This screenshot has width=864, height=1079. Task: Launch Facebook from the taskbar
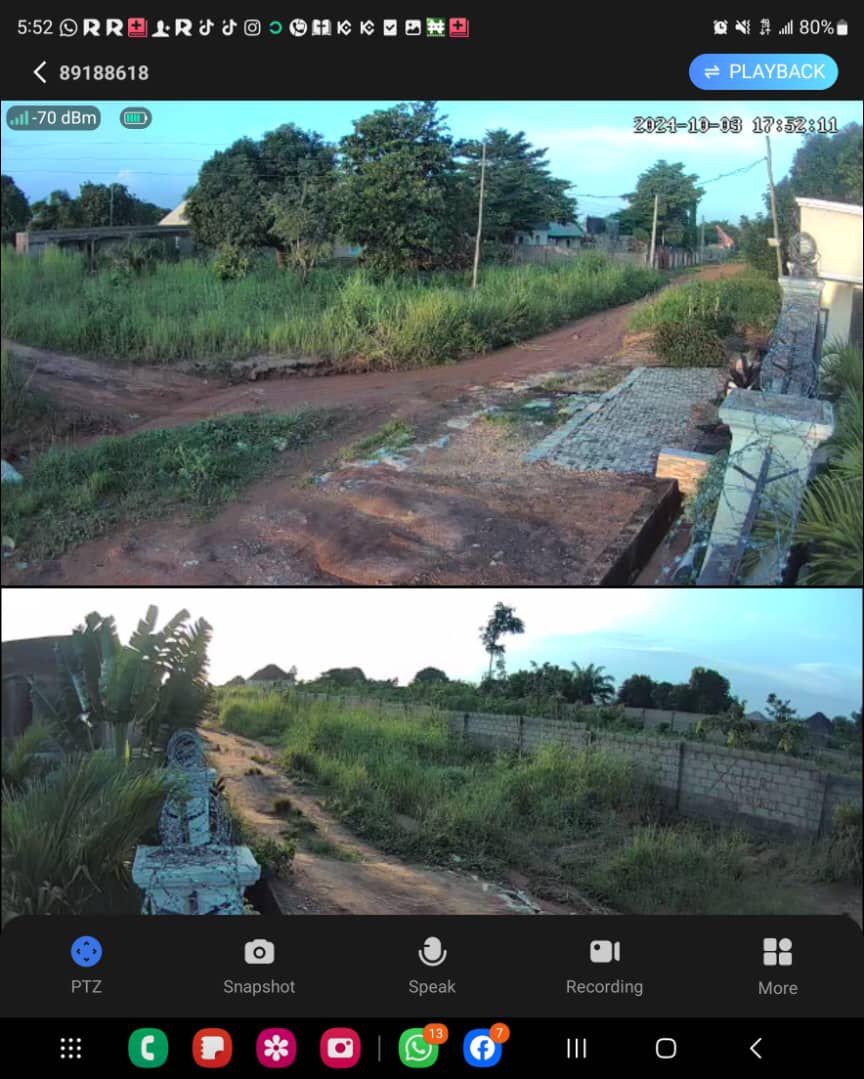click(483, 1048)
